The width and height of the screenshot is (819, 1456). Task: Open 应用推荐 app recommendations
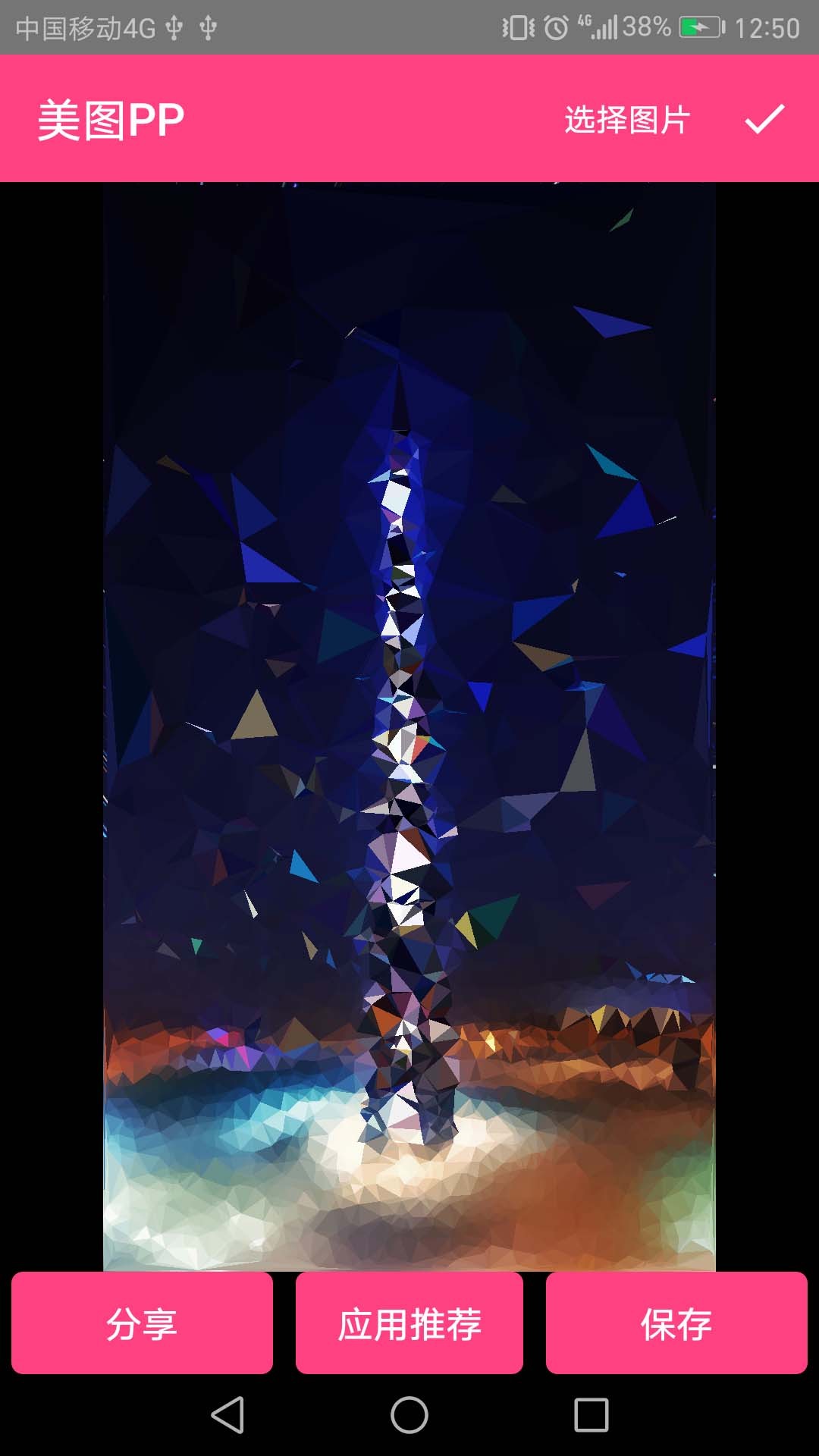point(409,1323)
